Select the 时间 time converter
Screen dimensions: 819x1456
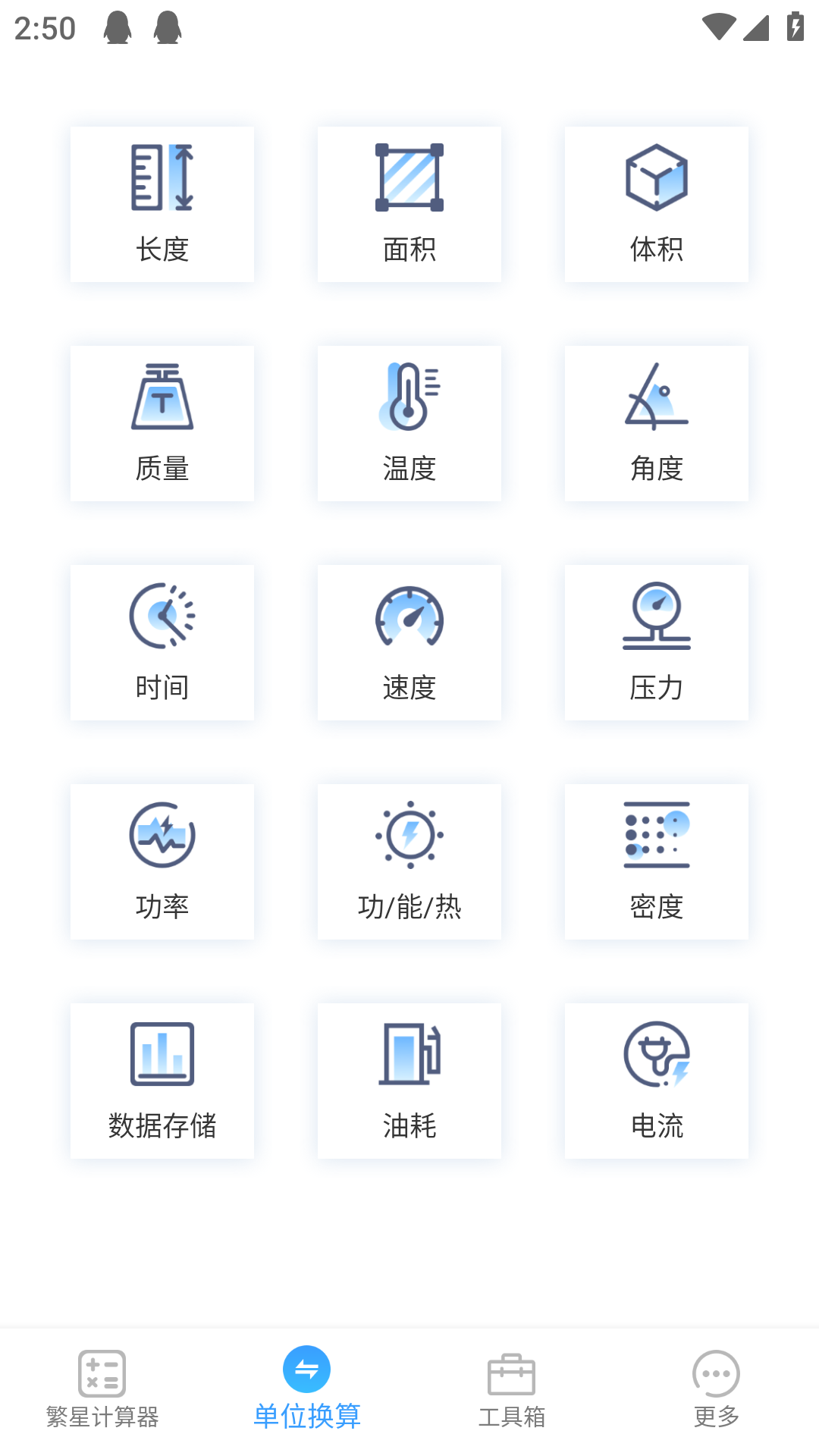tap(162, 642)
